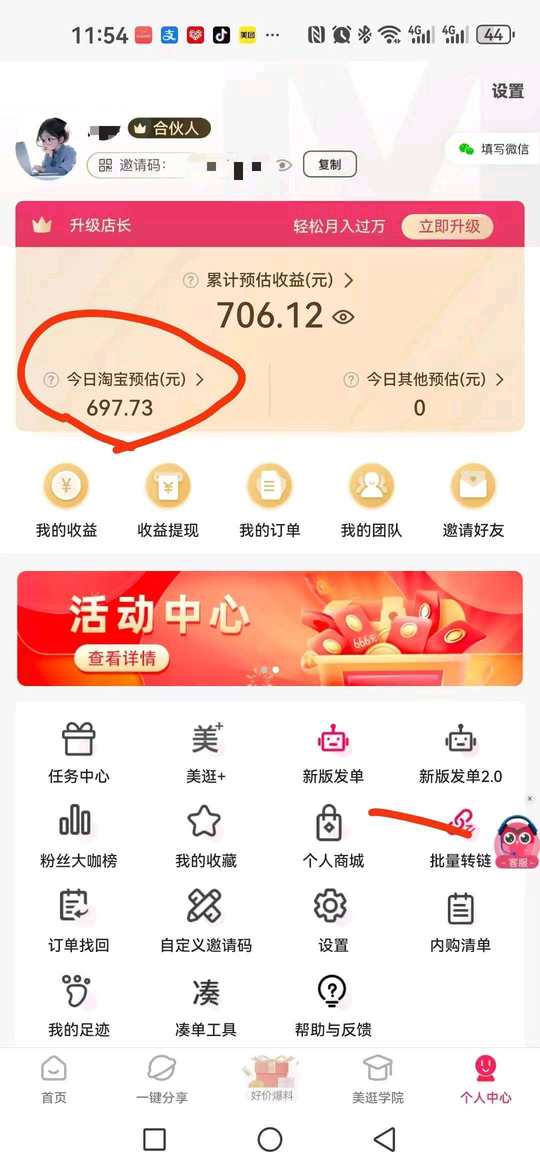
Task: Open the 活动中心 banner
Action: click(x=270, y=628)
